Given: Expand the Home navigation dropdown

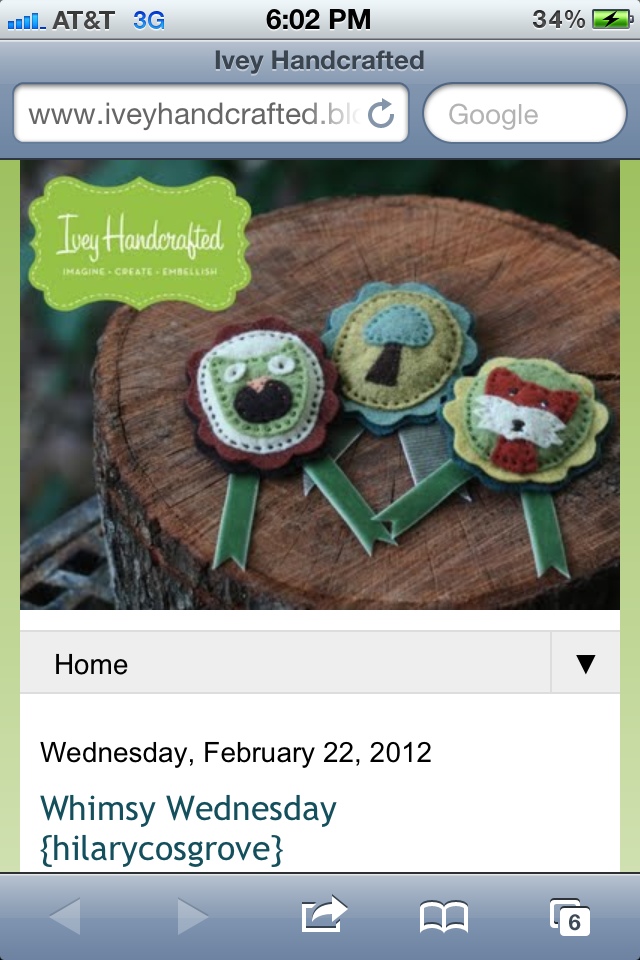Looking at the screenshot, I should (585, 664).
